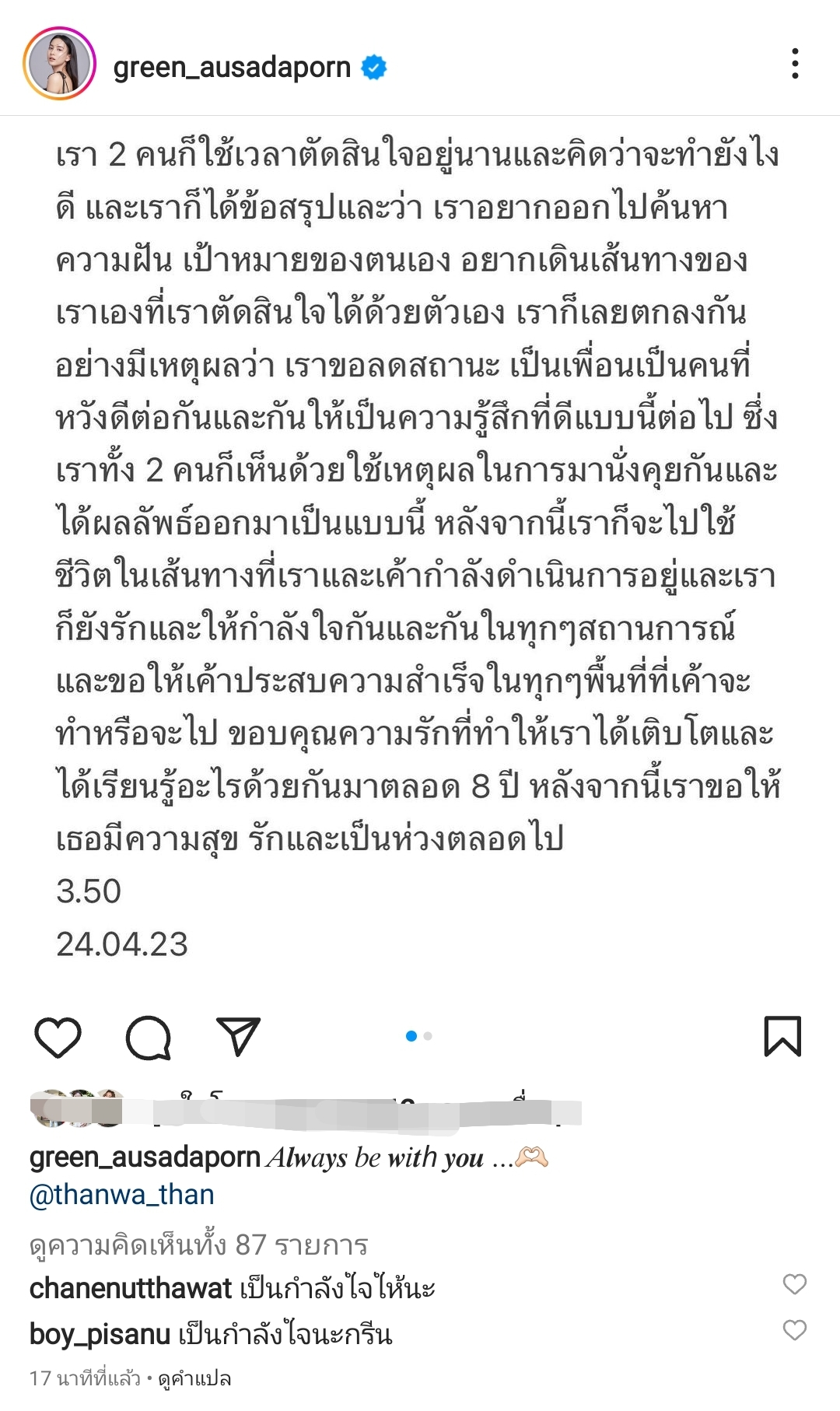Viewport: 840px width, 1411px height.
Task: Open green_ausadaporn username in post header
Action: [232, 68]
